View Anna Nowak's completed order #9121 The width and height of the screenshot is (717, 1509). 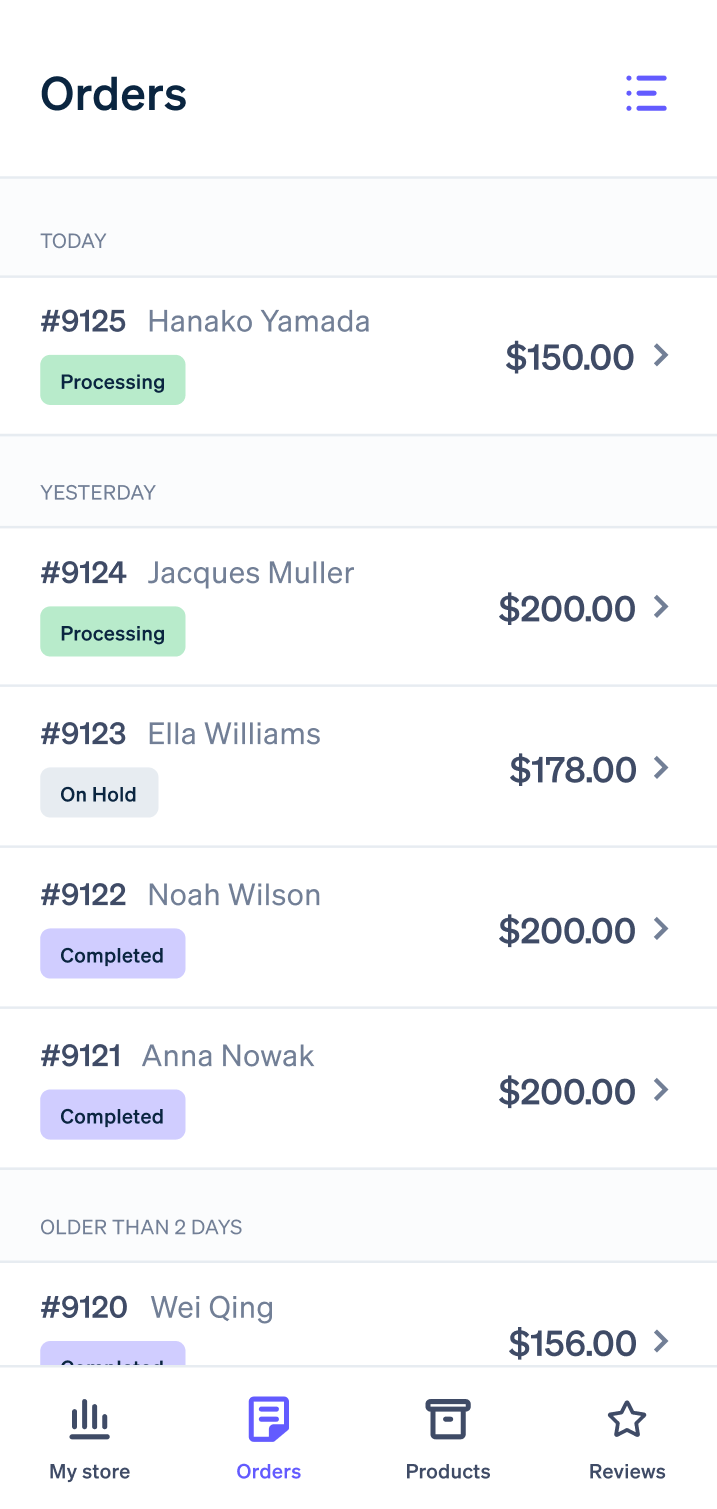[x=358, y=1089]
